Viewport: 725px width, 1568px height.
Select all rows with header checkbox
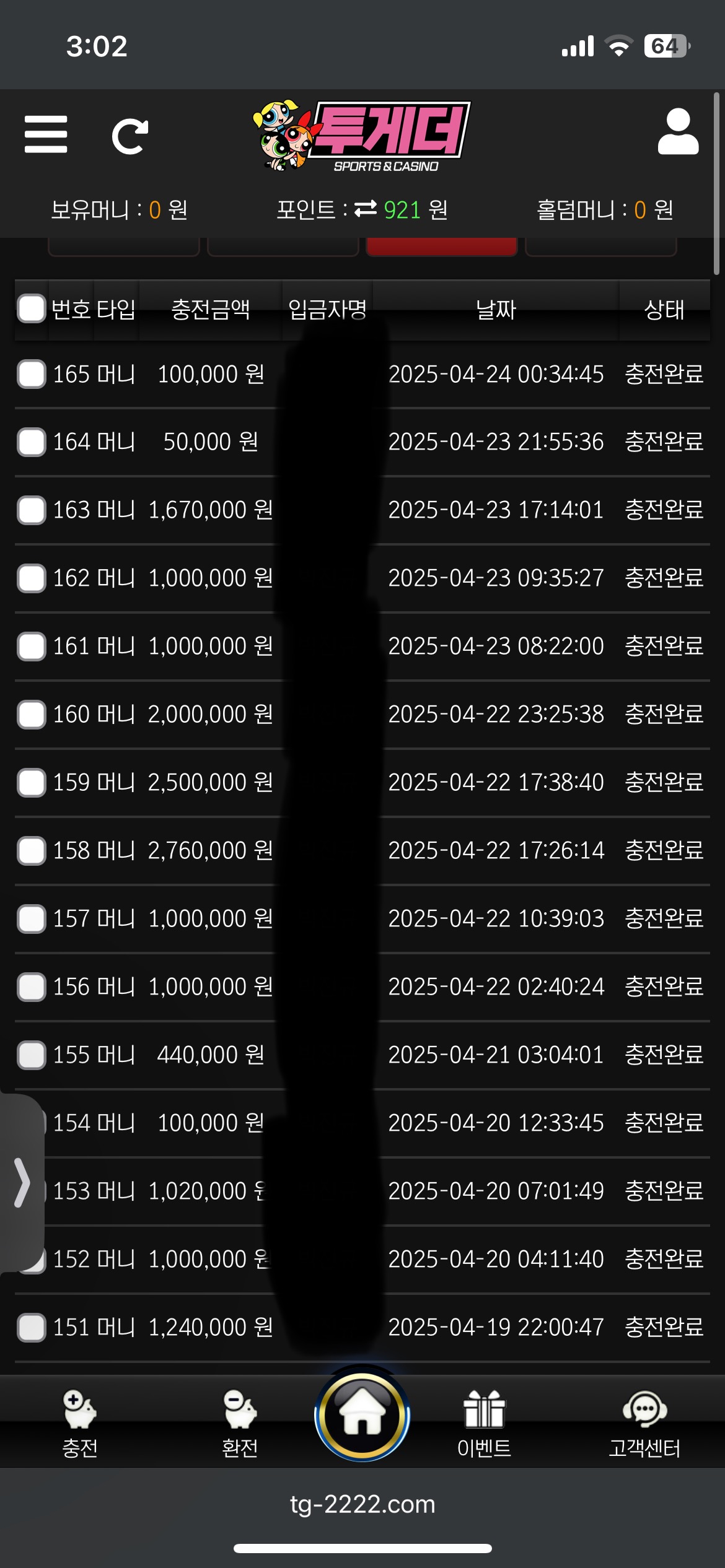(x=31, y=308)
